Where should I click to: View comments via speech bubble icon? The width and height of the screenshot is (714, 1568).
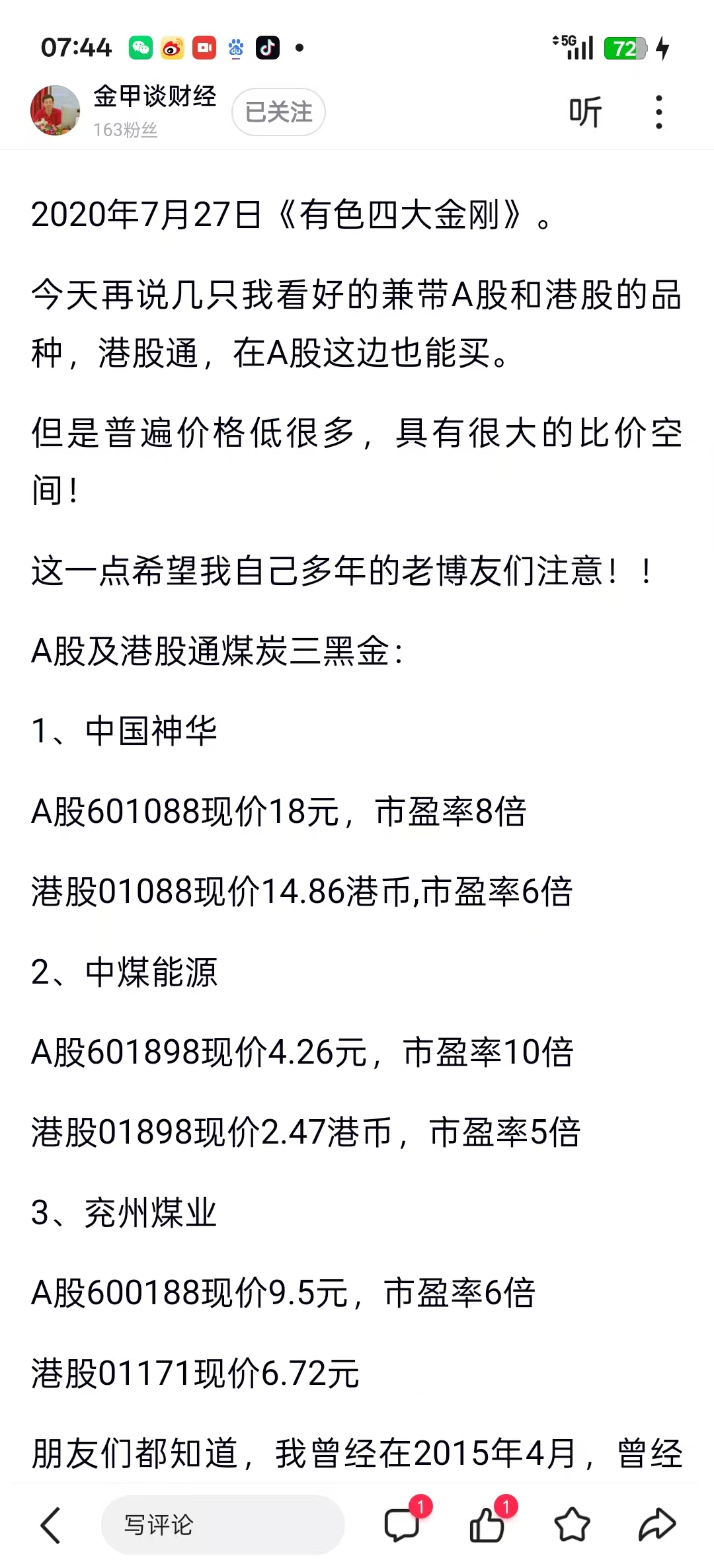(403, 1524)
